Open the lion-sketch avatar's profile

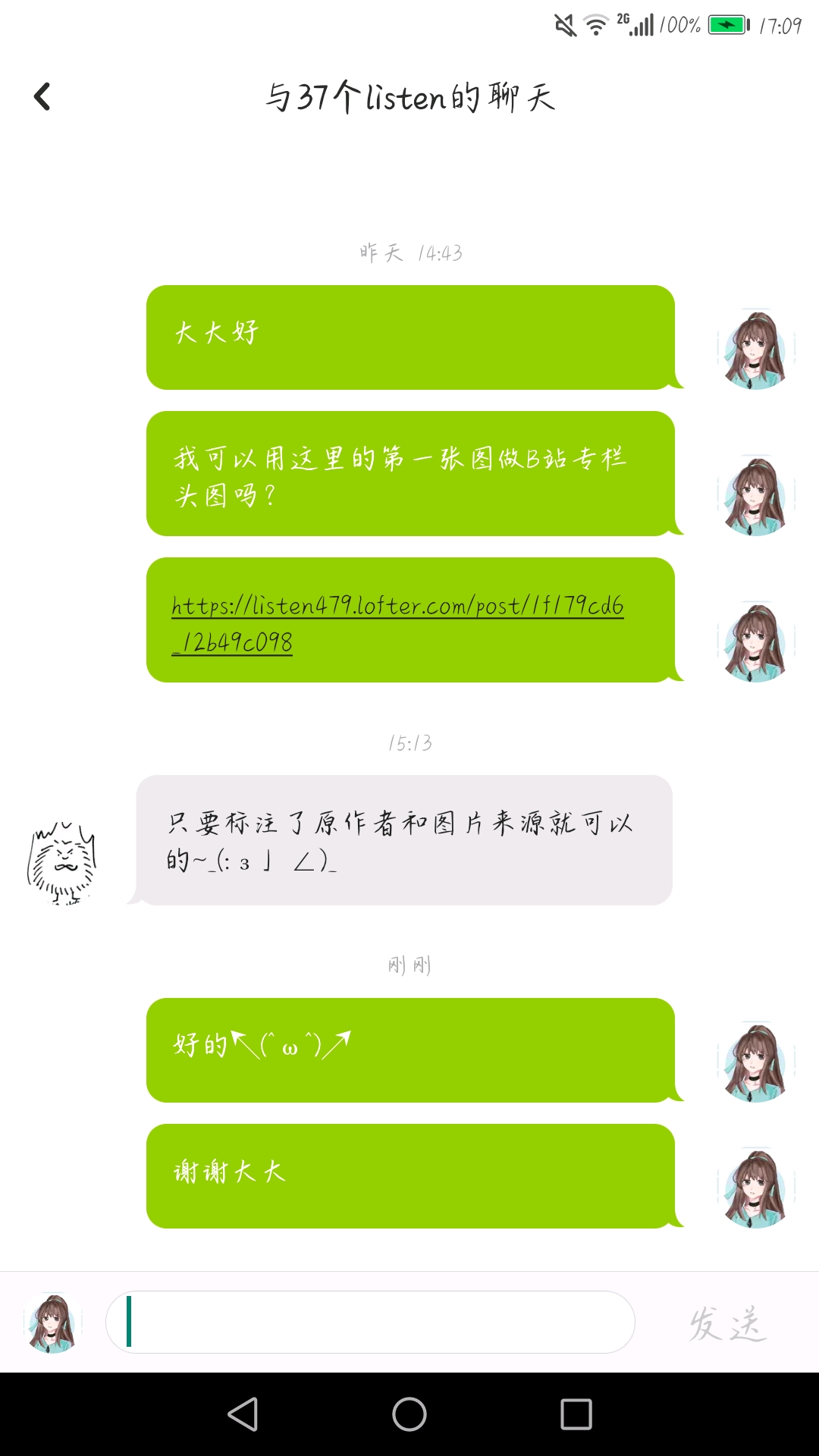62,863
